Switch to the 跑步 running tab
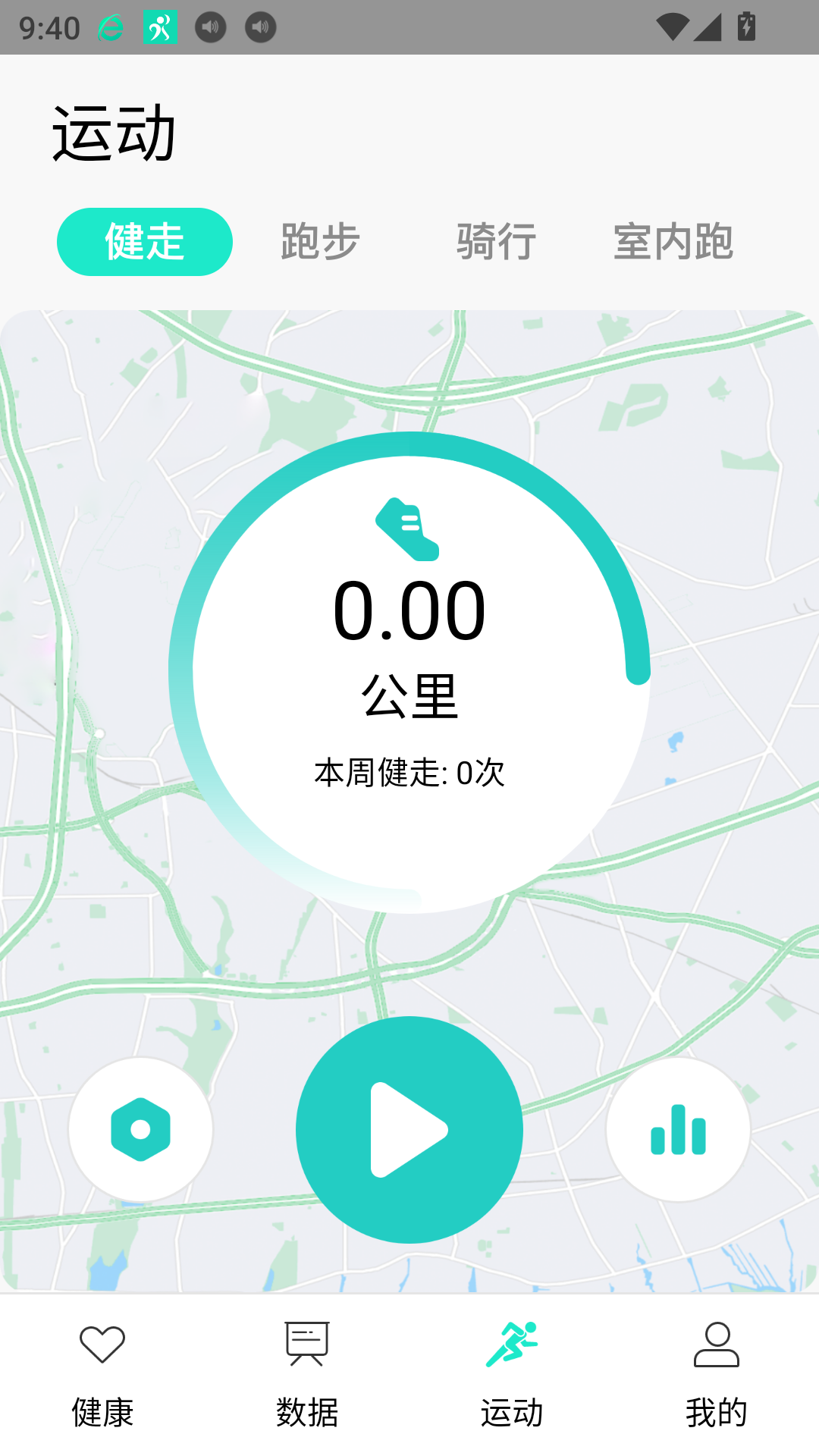819x1456 pixels. (x=319, y=242)
